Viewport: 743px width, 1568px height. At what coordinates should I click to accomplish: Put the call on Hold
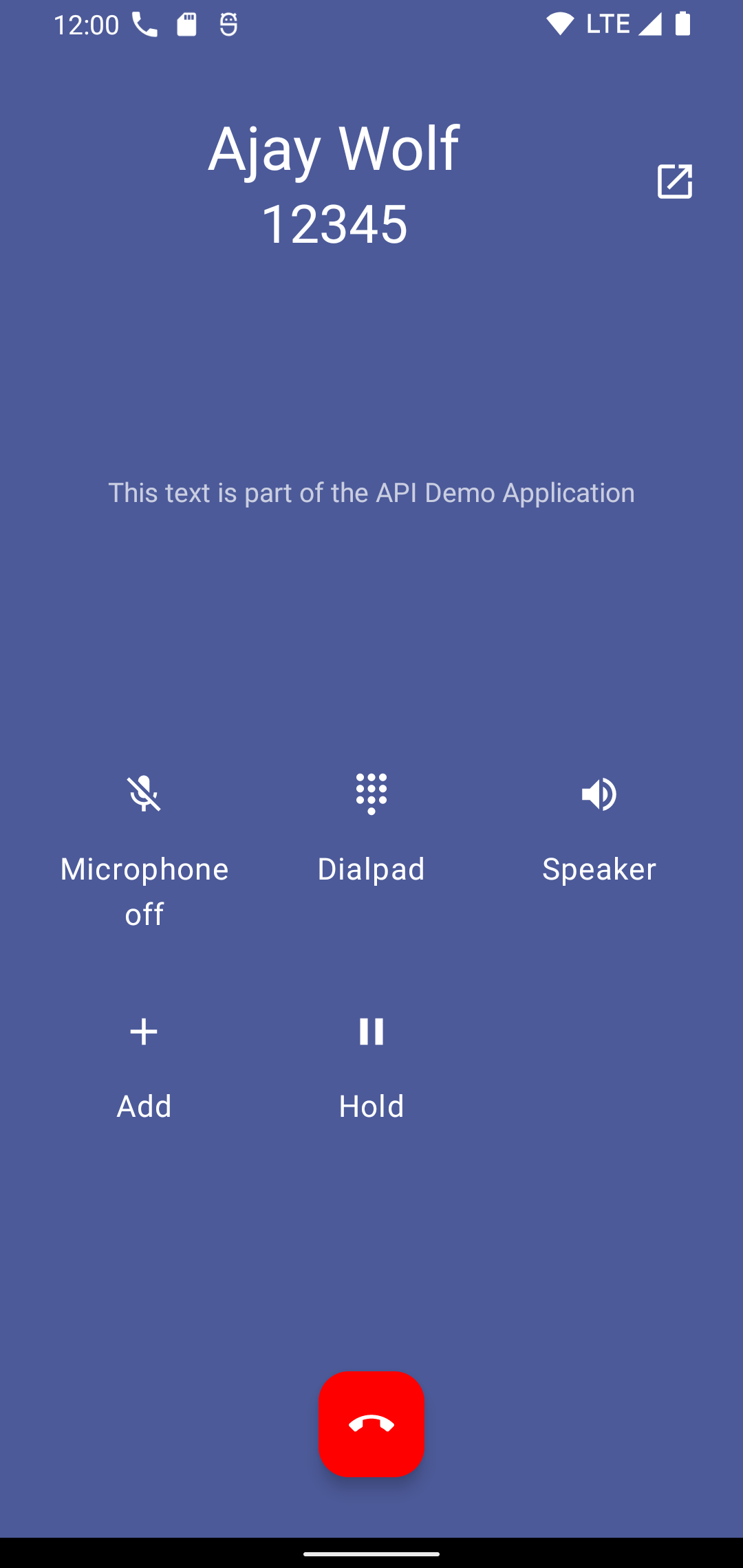pyautogui.click(x=371, y=1032)
